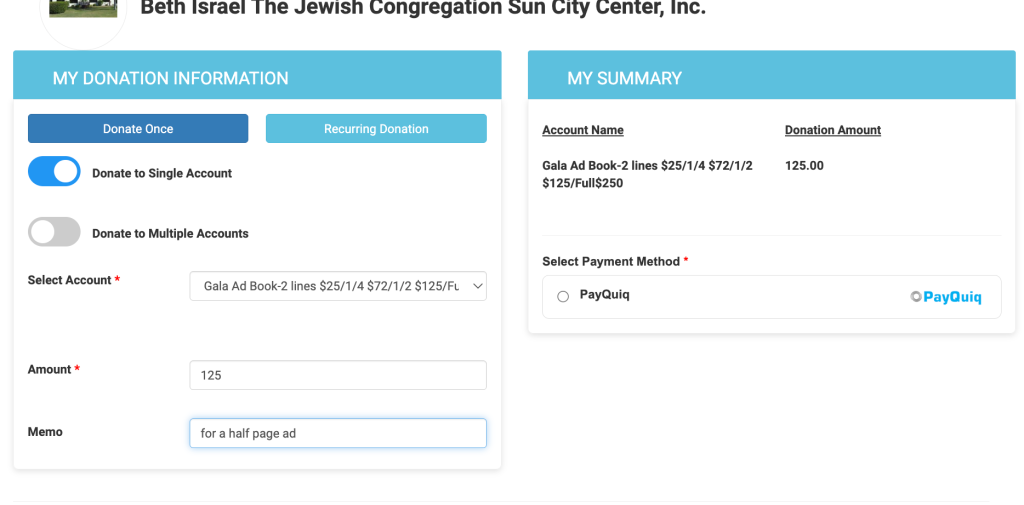Choose PayQuiq as payment method
The height and width of the screenshot is (505, 1024).
click(x=563, y=296)
